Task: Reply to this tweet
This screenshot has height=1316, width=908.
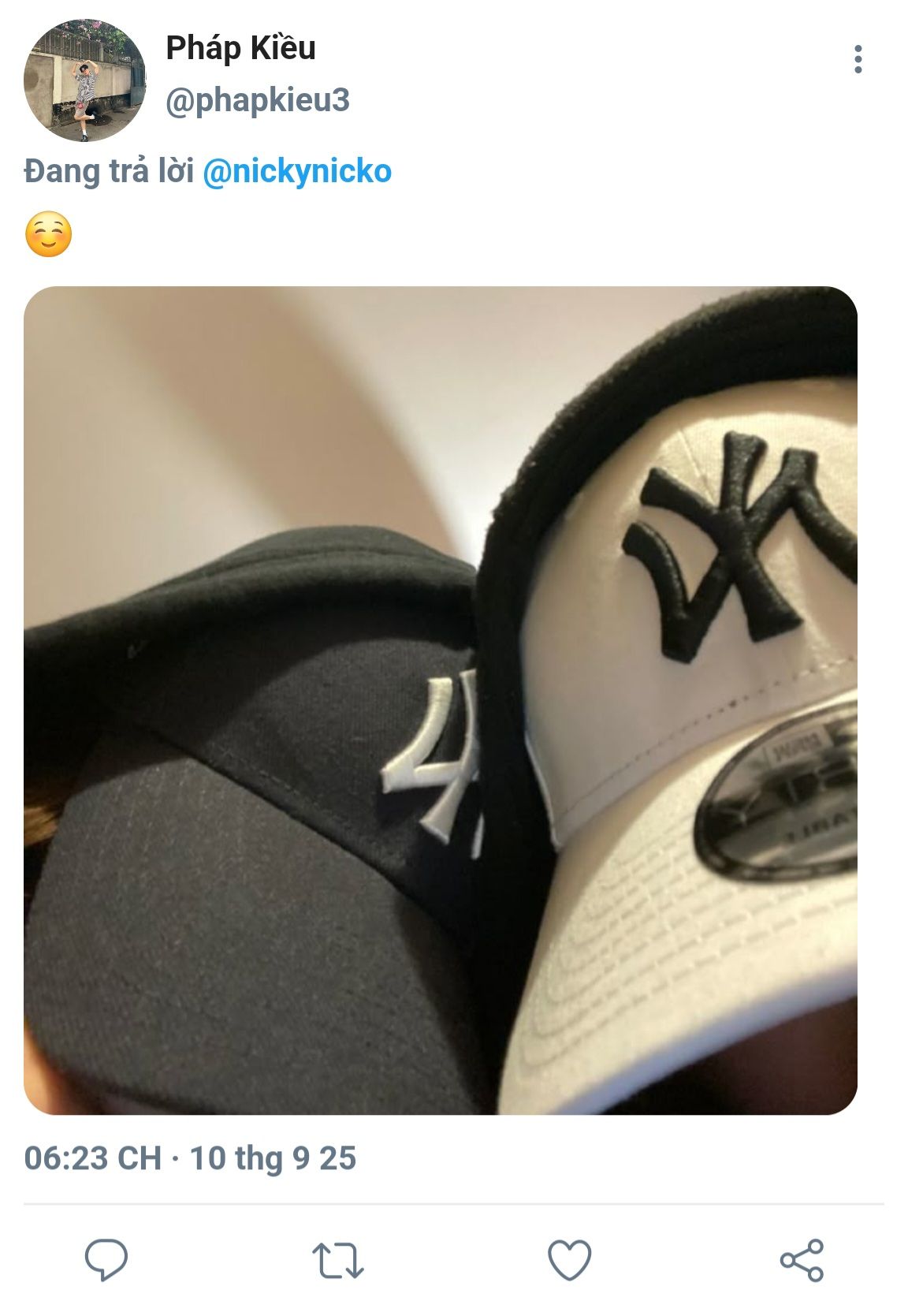Action: point(106,1259)
